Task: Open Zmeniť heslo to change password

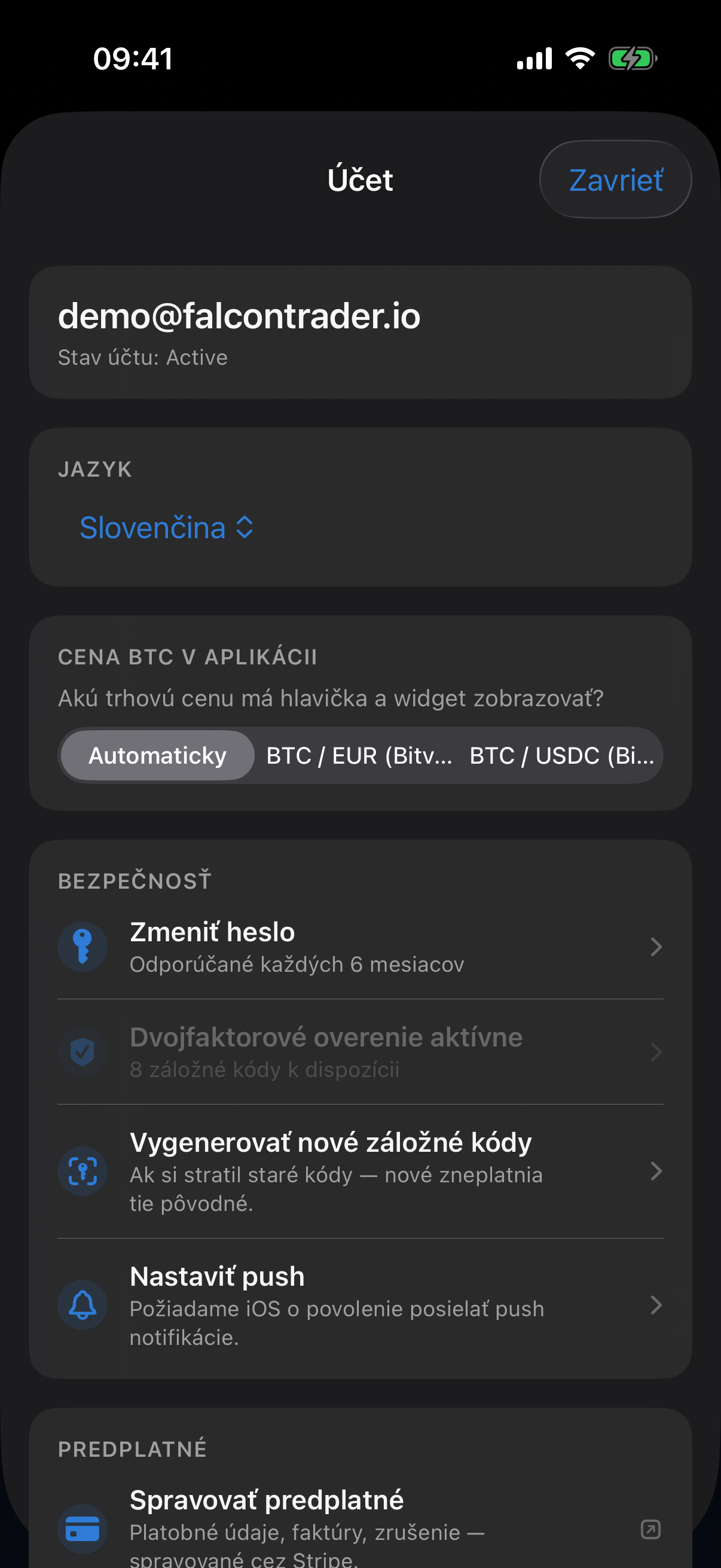Action: click(x=360, y=947)
